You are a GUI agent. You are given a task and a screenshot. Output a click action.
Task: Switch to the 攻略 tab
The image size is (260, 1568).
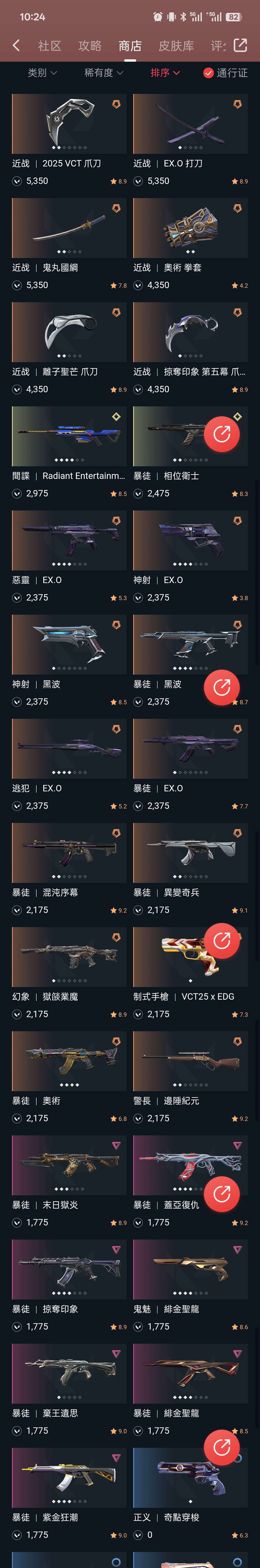90,46
